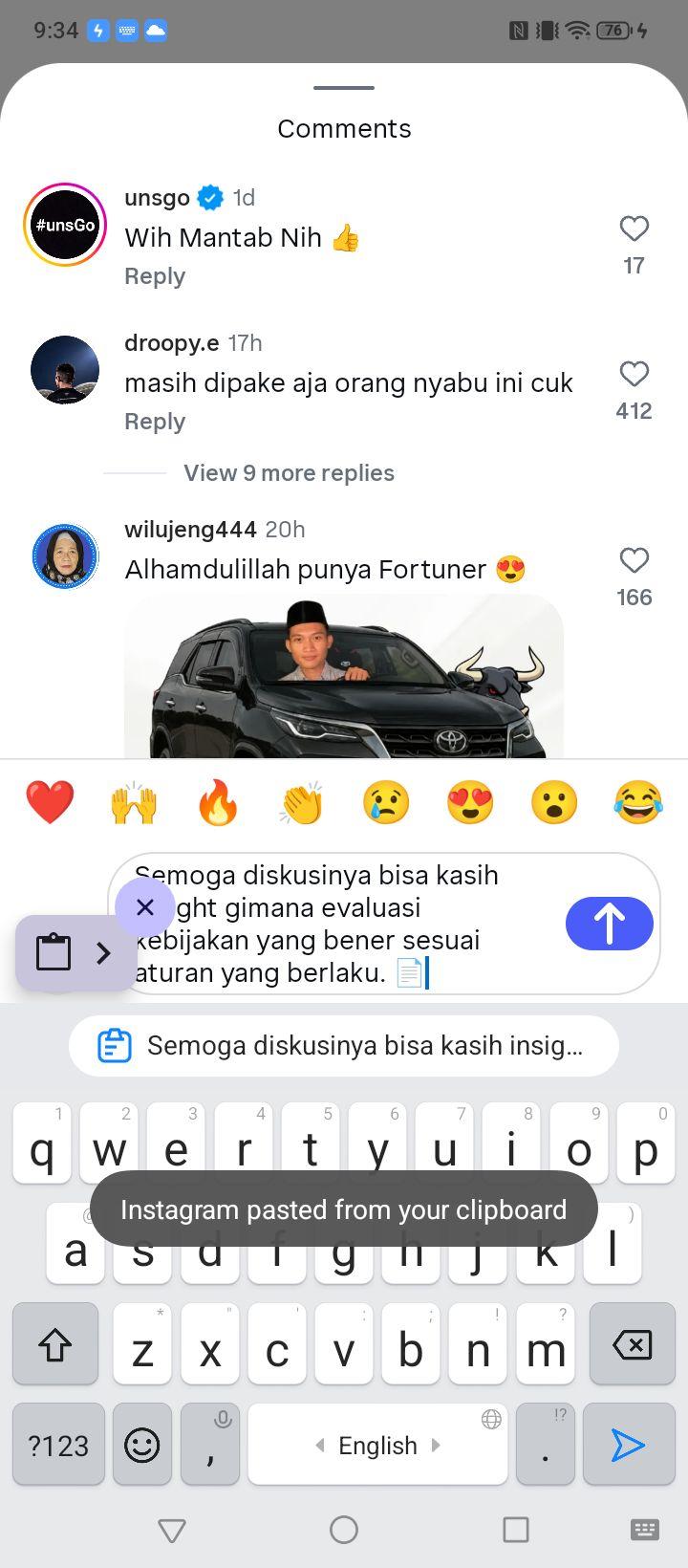Insert the laughing tears emoji
Image resolution: width=688 pixels, height=1568 pixels.
(638, 802)
